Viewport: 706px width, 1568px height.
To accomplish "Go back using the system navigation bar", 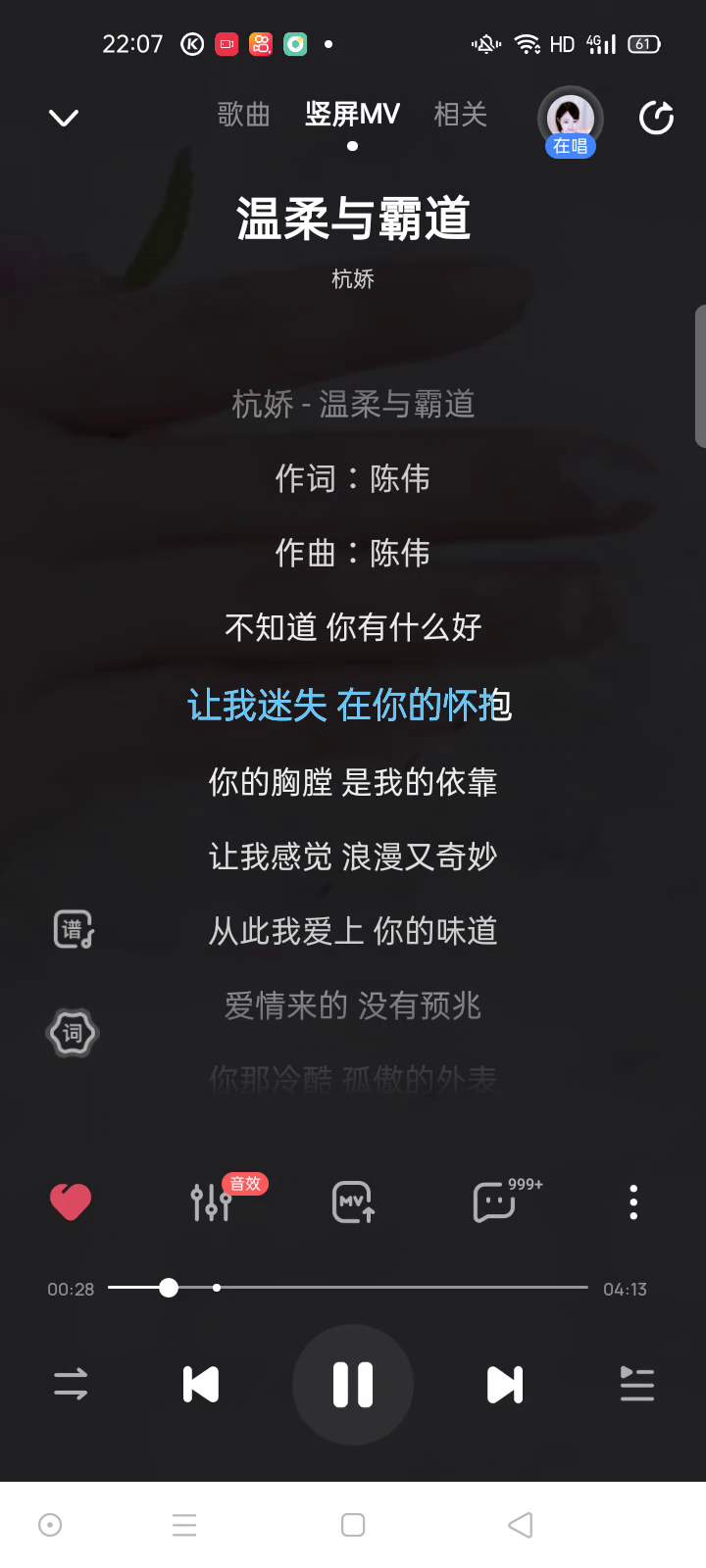I will [521, 1525].
